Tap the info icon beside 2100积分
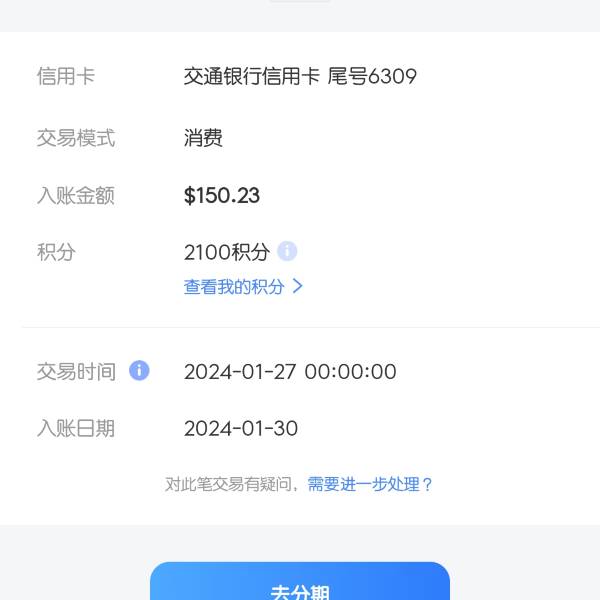The image size is (600, 600). click(x=287, y=251)
